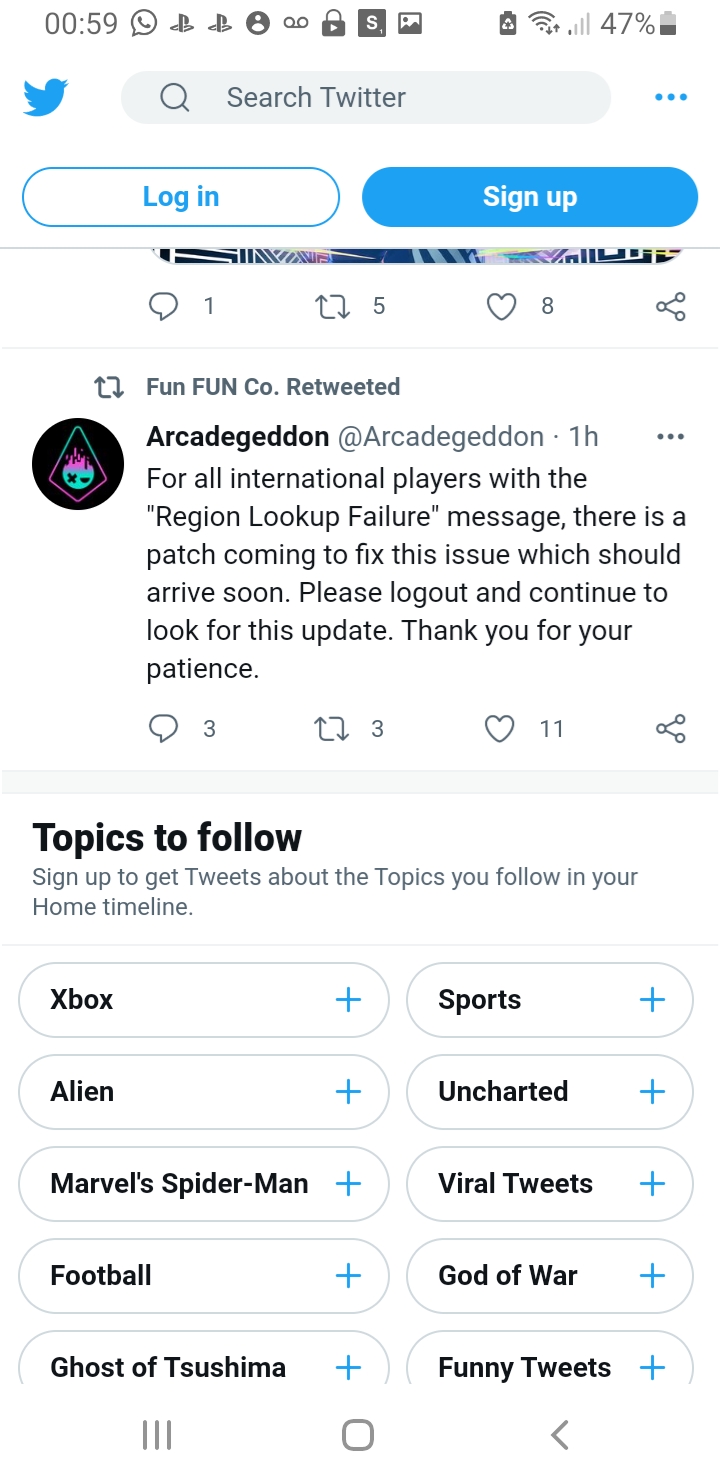Image resolution: width=720 pixels, height=1480 pixels.
Task: Tap the Log in button
Action: [181, 197]
